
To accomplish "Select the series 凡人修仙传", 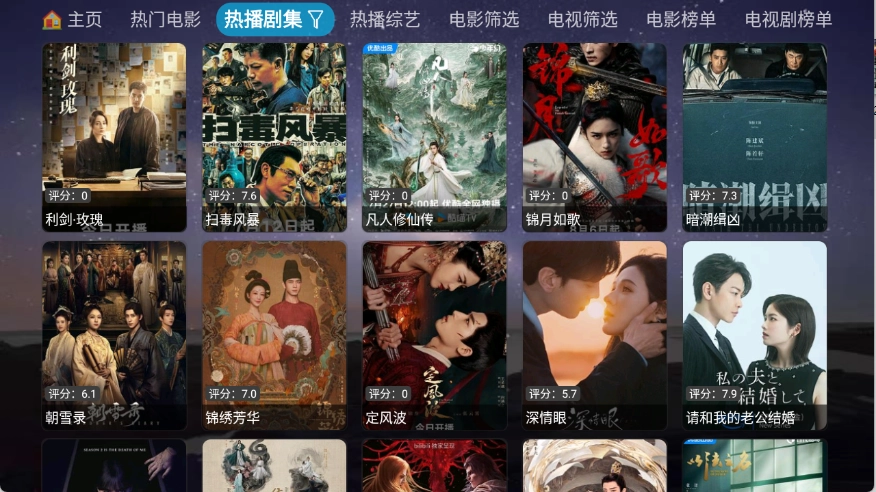I will 434,137.
